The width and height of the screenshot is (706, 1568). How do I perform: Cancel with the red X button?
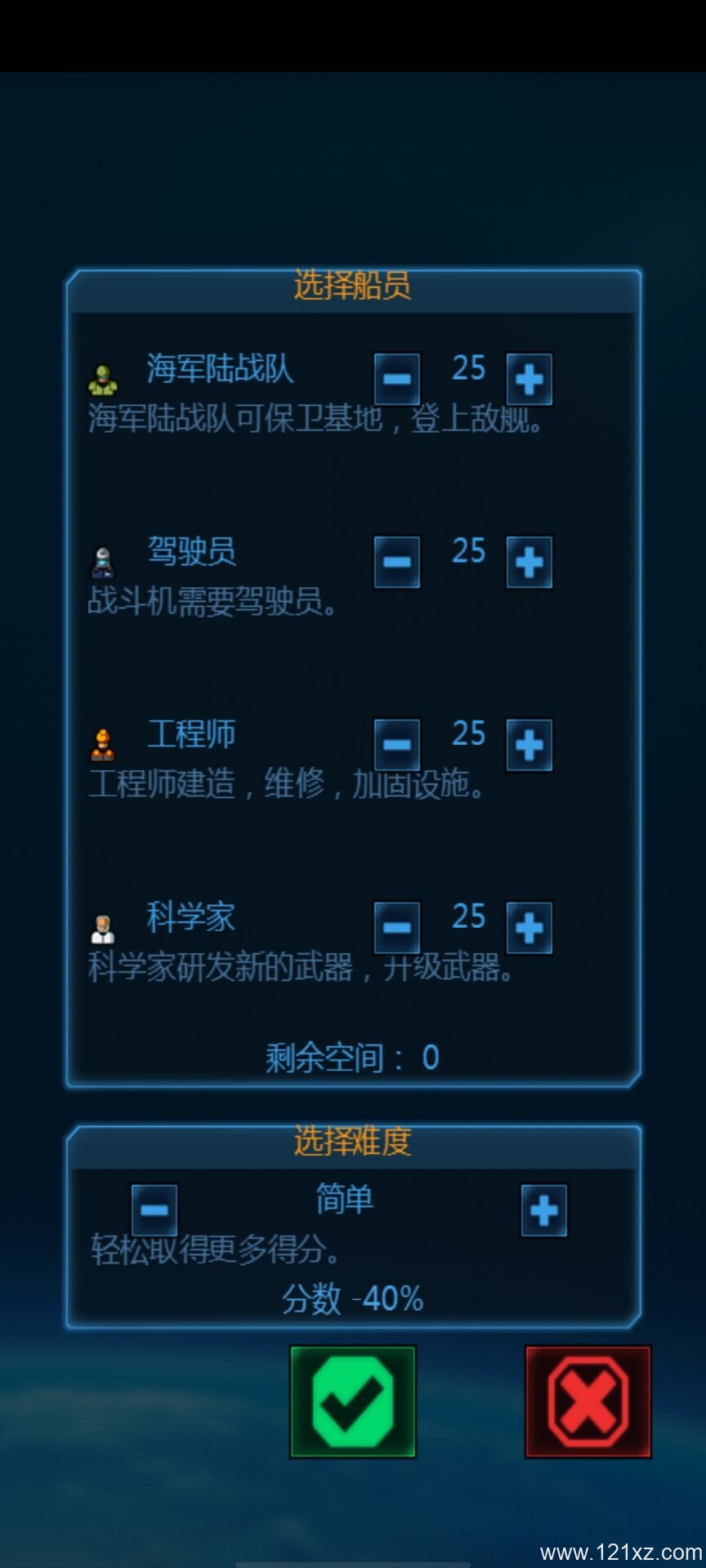point(588,1401)
